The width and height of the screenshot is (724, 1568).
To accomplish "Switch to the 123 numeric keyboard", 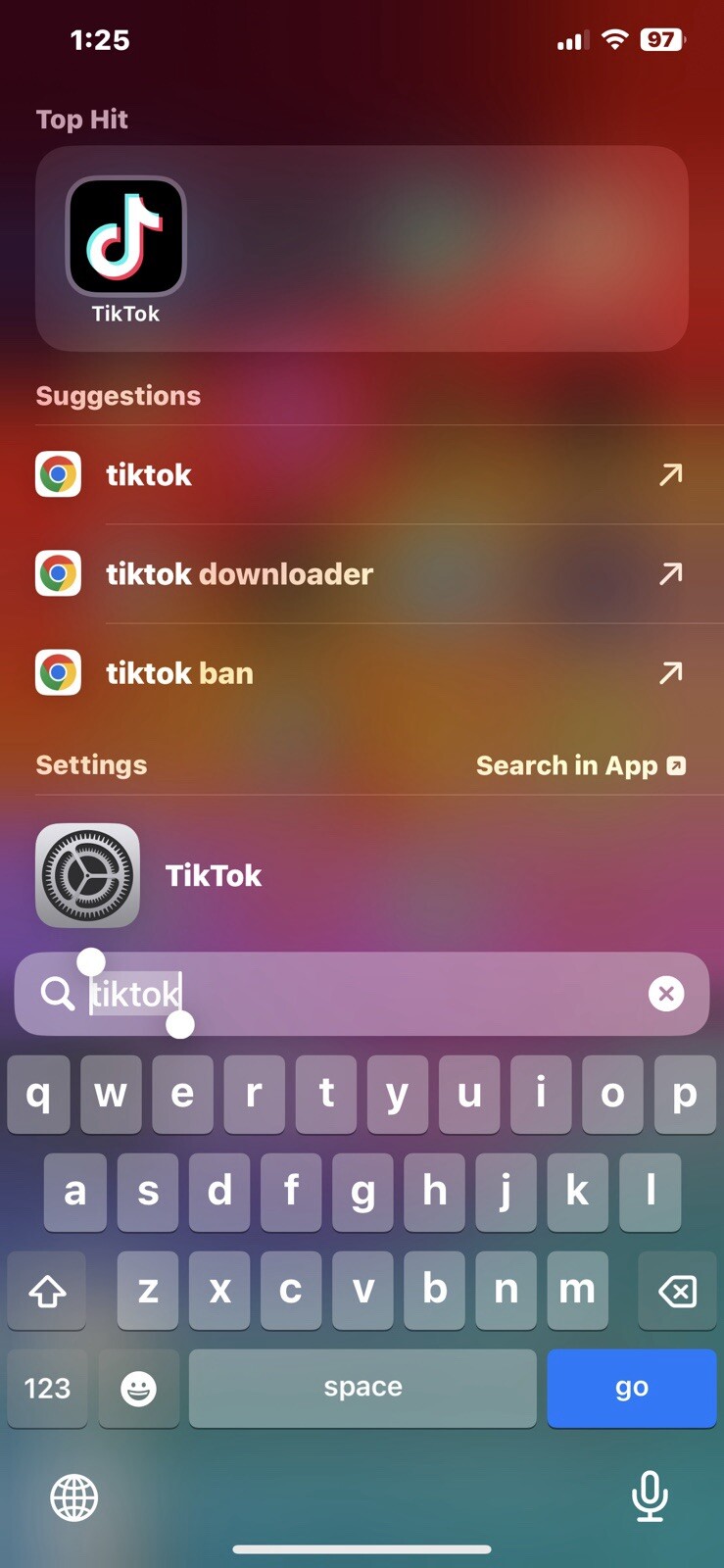I will click(47, 1389).
